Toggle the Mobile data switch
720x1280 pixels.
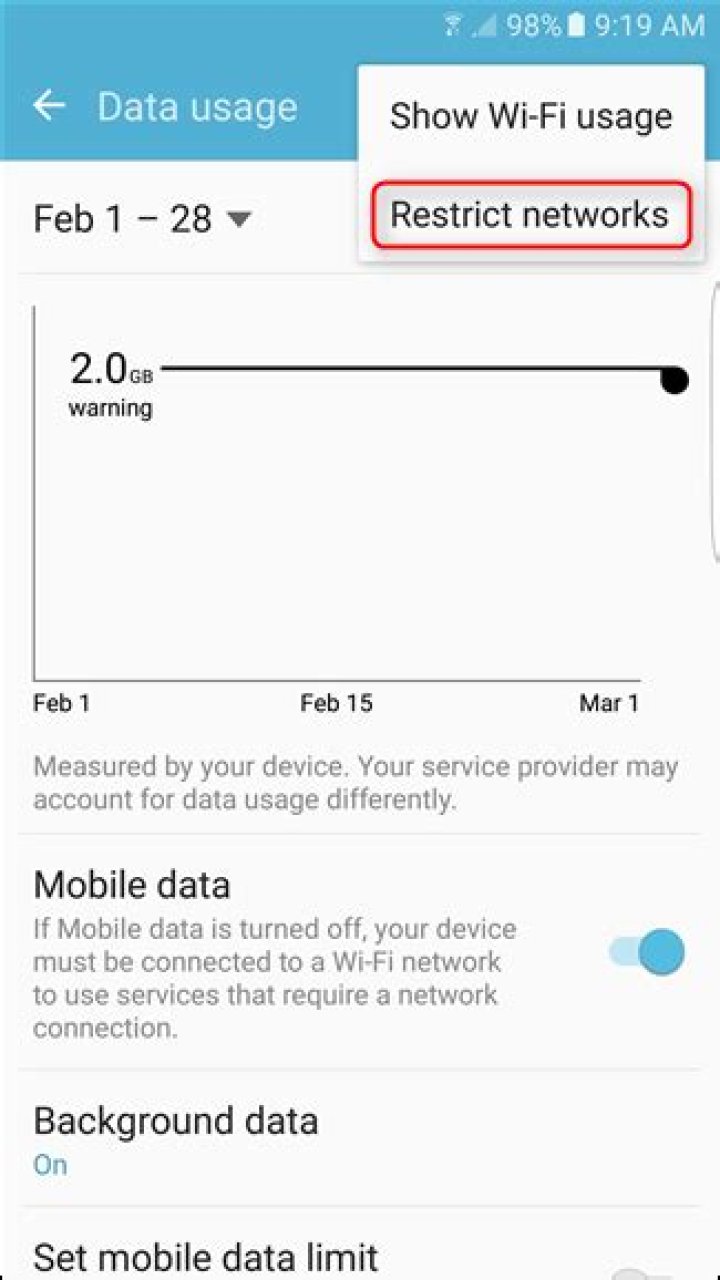point(647,952)
